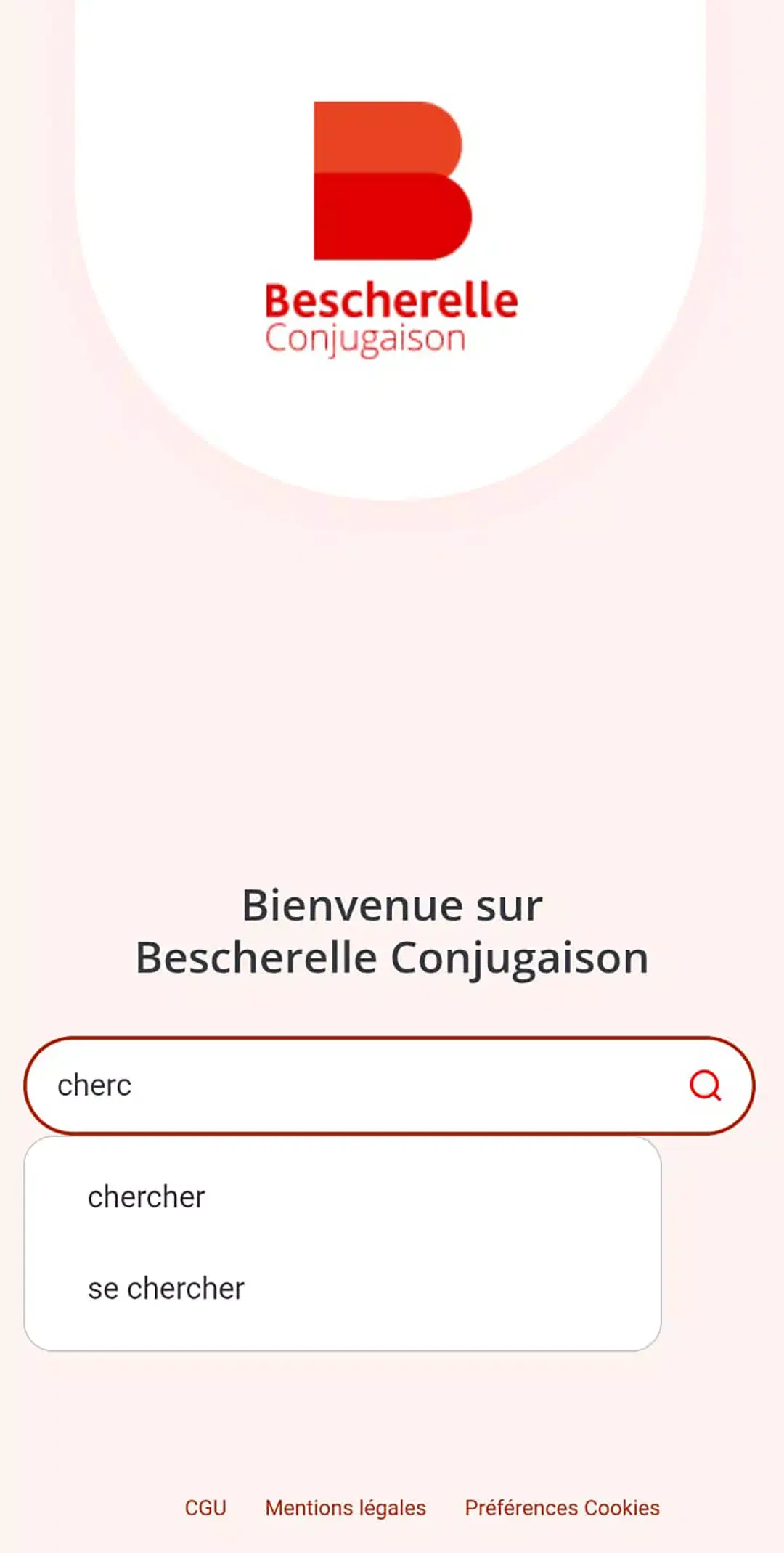Click inside the search input showing 'cherc'

(290, 1085)
